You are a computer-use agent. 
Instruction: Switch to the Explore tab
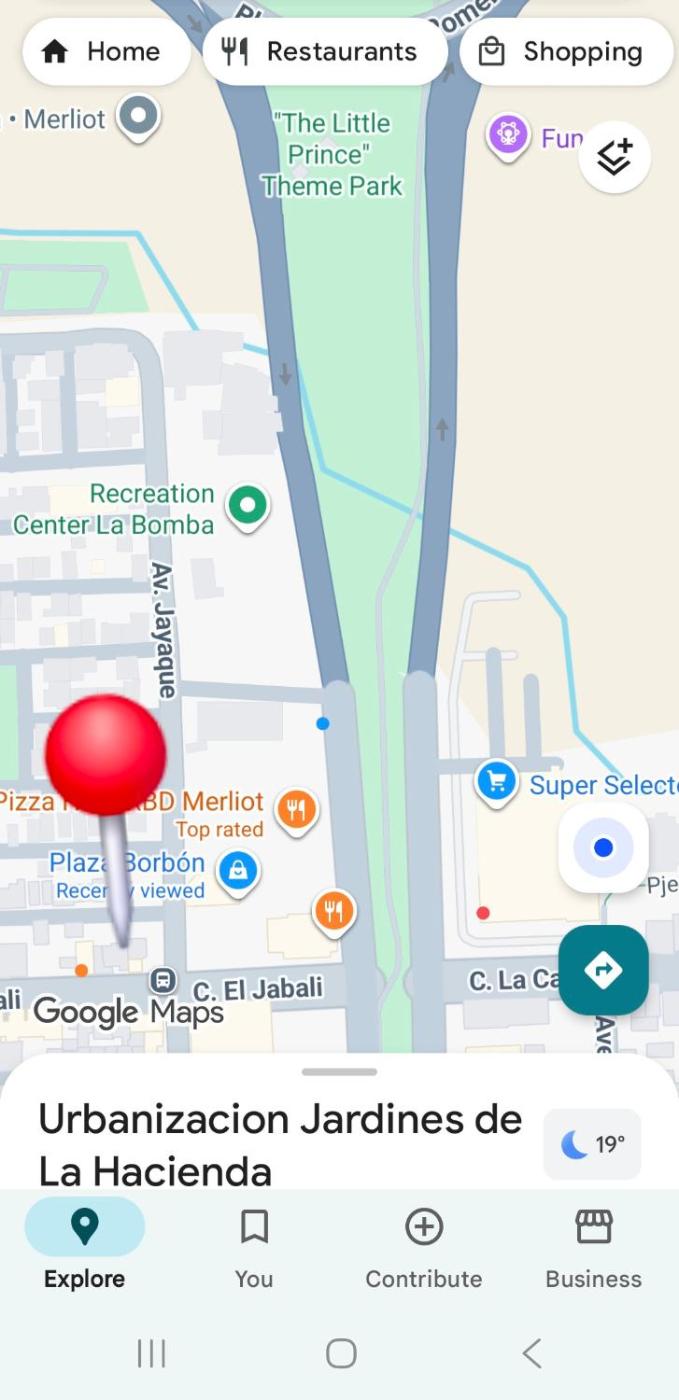85,1245
